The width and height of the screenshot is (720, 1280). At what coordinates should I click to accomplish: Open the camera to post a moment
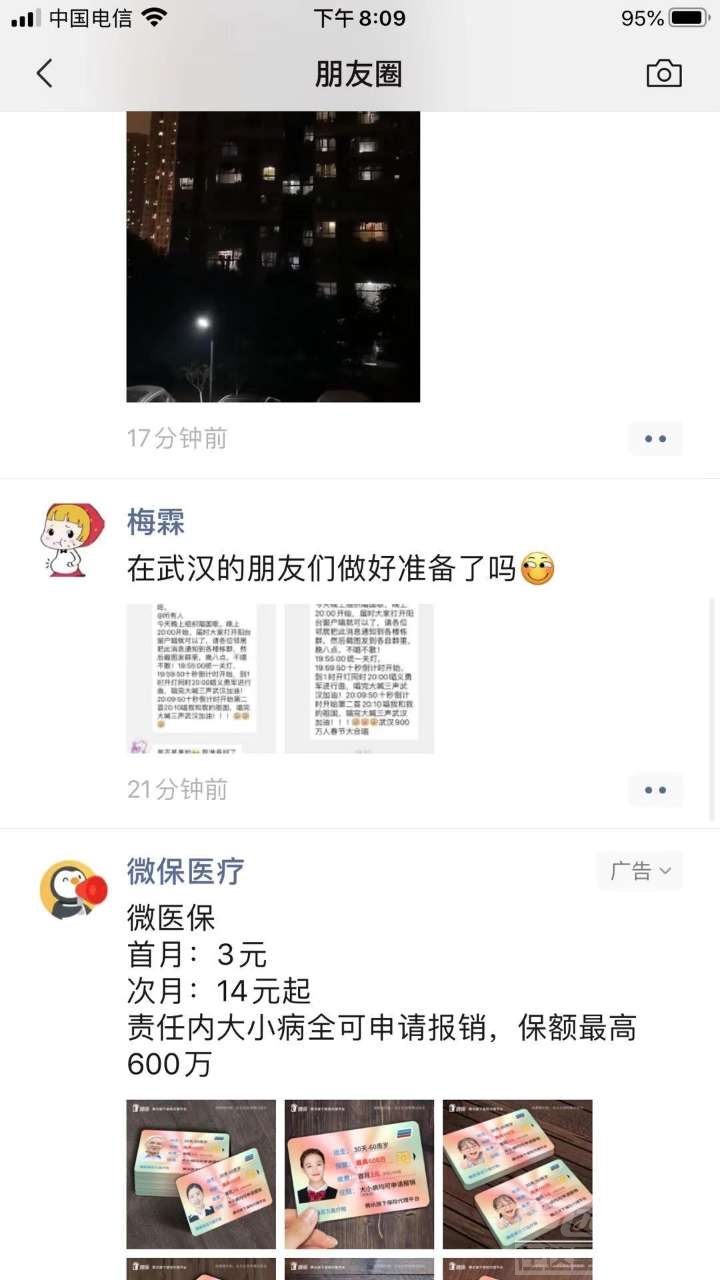point(664,73)
